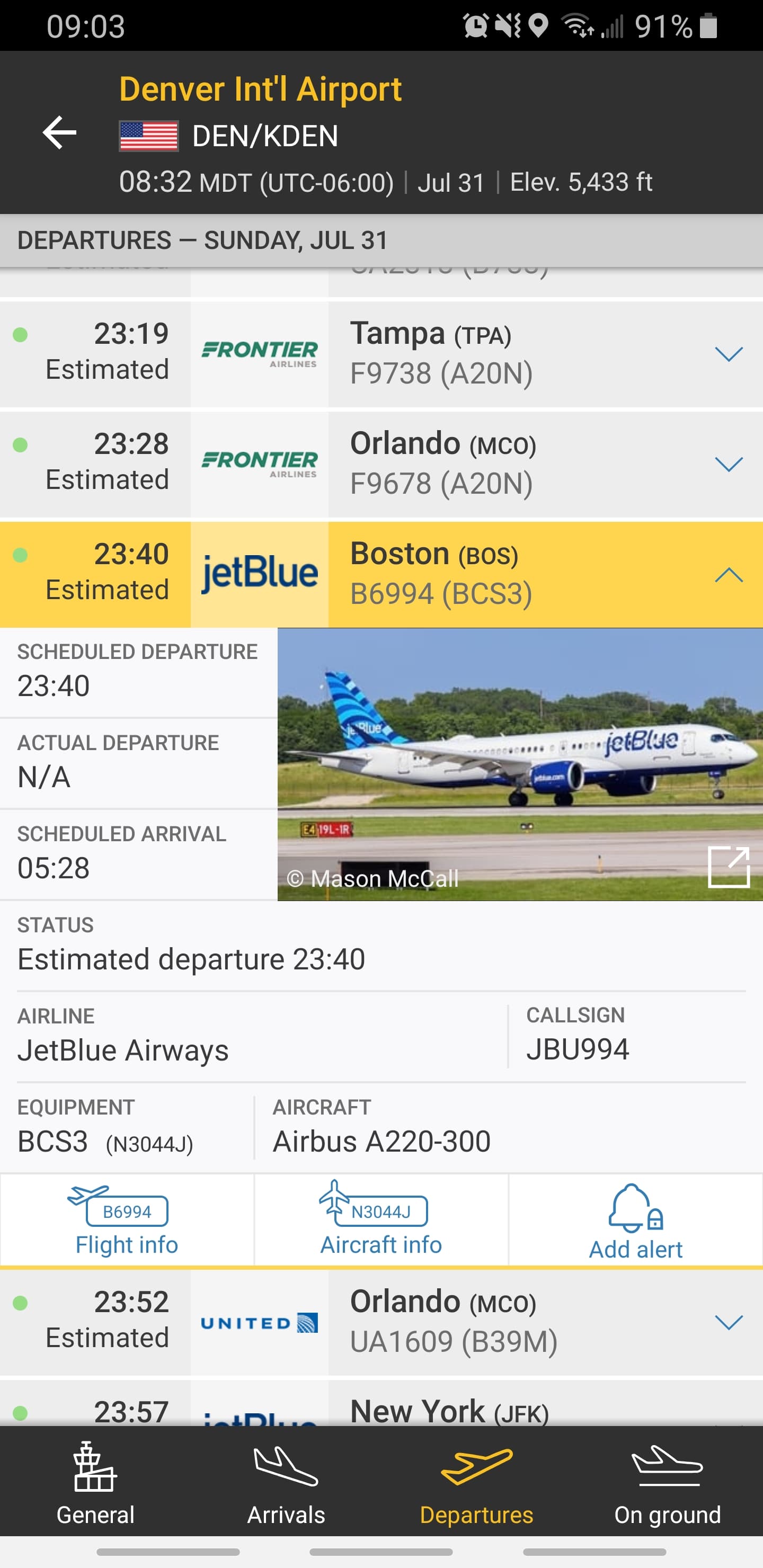Select the Departures tab
The height and width of the screenshot is (1568, 763).
(477, 1483)
